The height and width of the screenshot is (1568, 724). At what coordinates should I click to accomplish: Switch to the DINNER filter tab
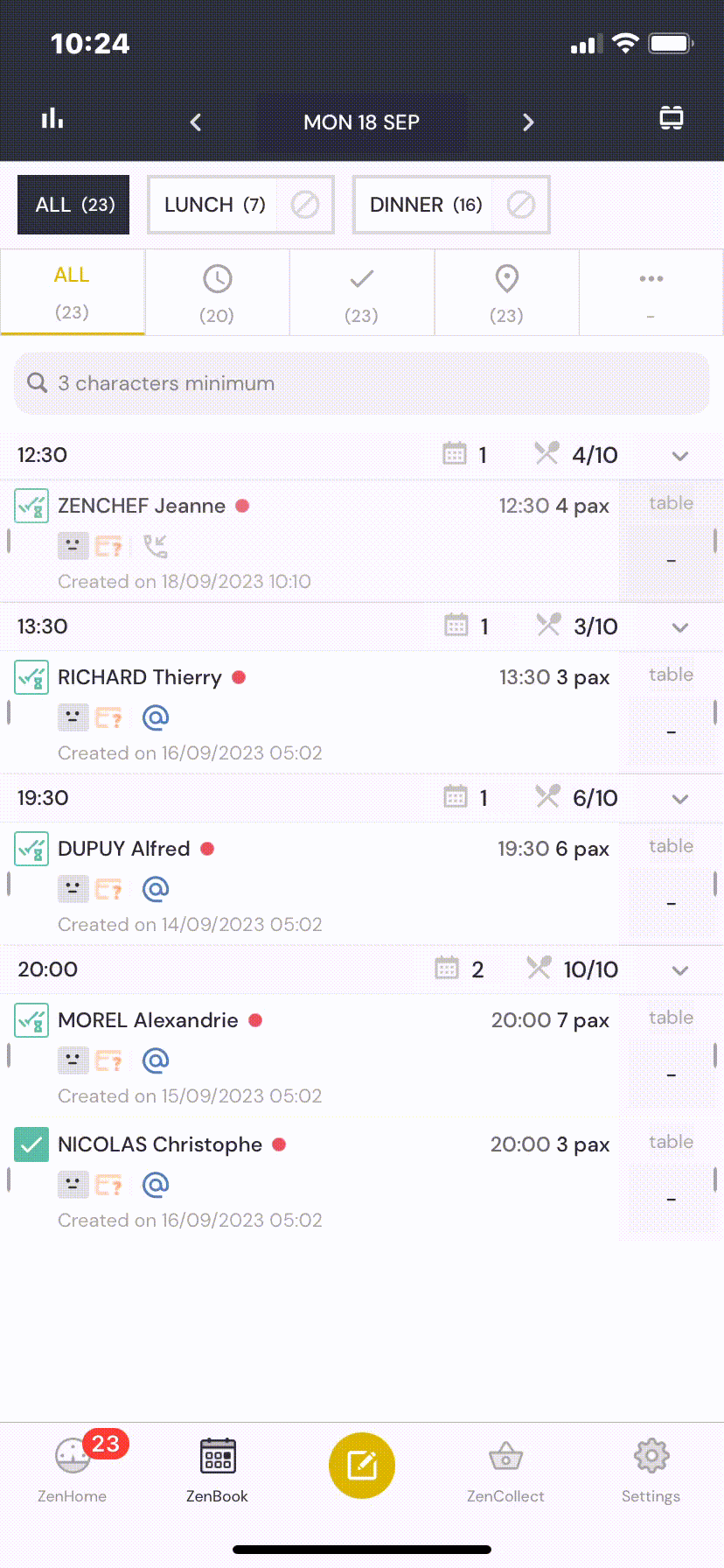tap(420, 204)
